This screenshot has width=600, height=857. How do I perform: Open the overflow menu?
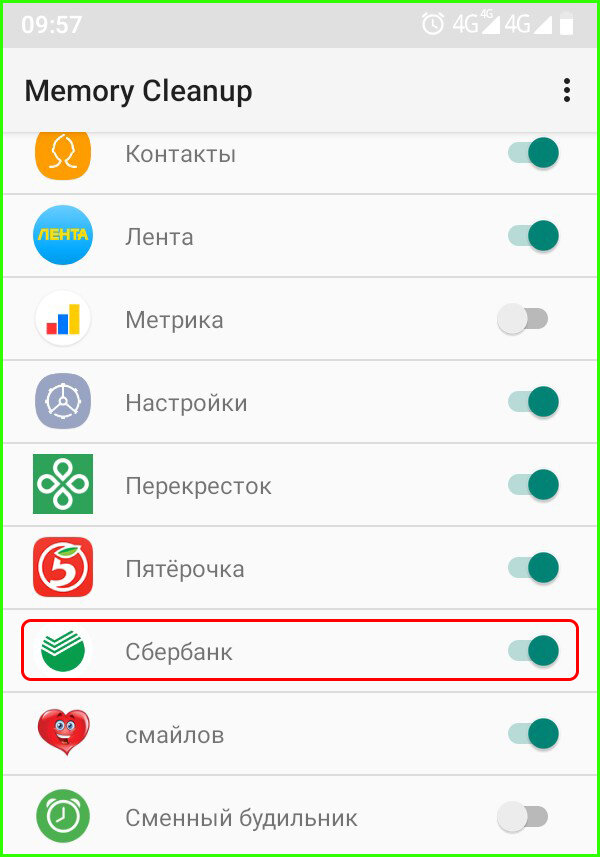pyautogui.click(x=567, y=91)
